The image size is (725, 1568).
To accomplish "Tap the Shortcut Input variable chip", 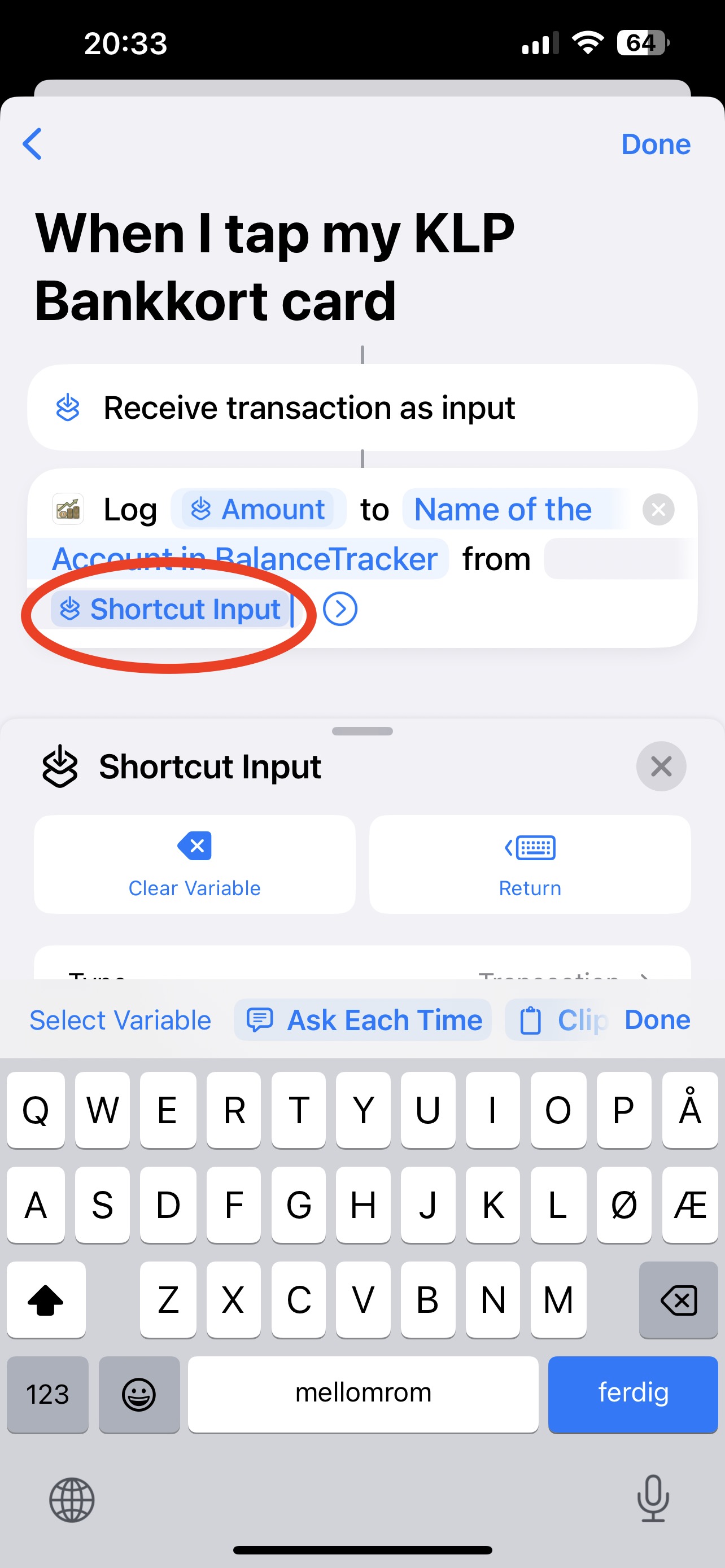I will tap(171, 608).
